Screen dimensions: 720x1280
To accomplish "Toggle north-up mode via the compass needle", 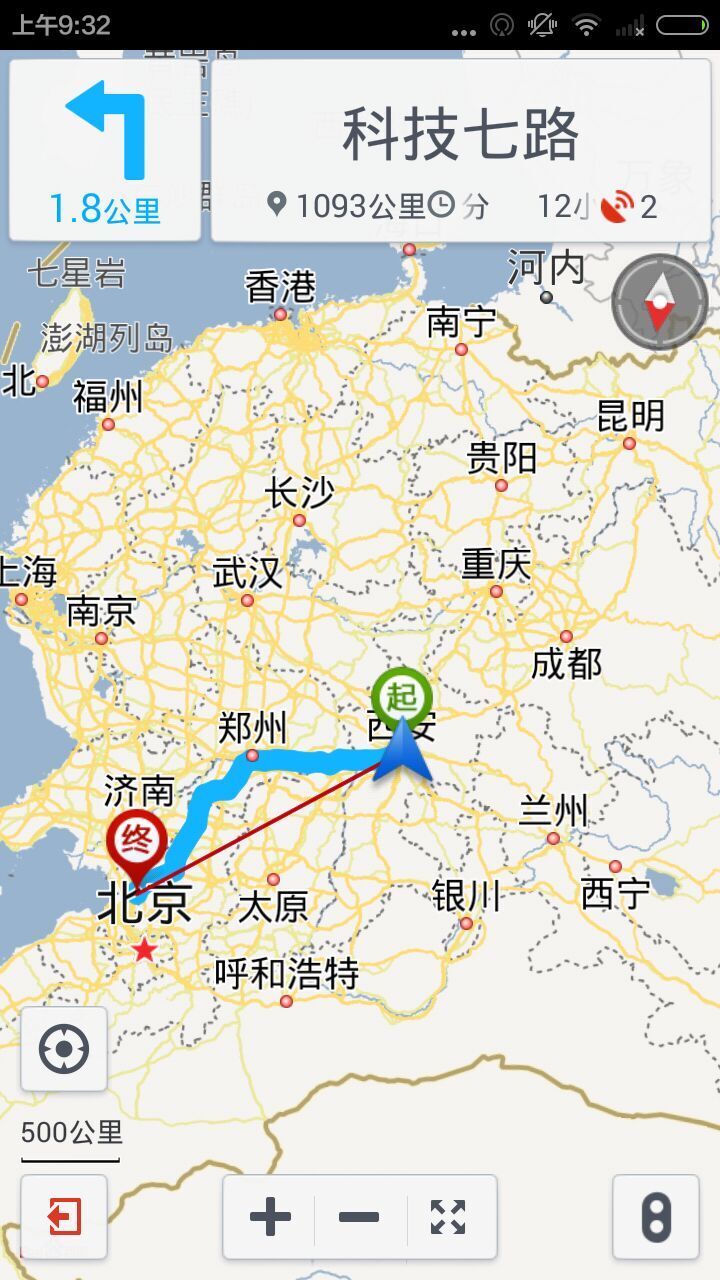I will (658, 300).
